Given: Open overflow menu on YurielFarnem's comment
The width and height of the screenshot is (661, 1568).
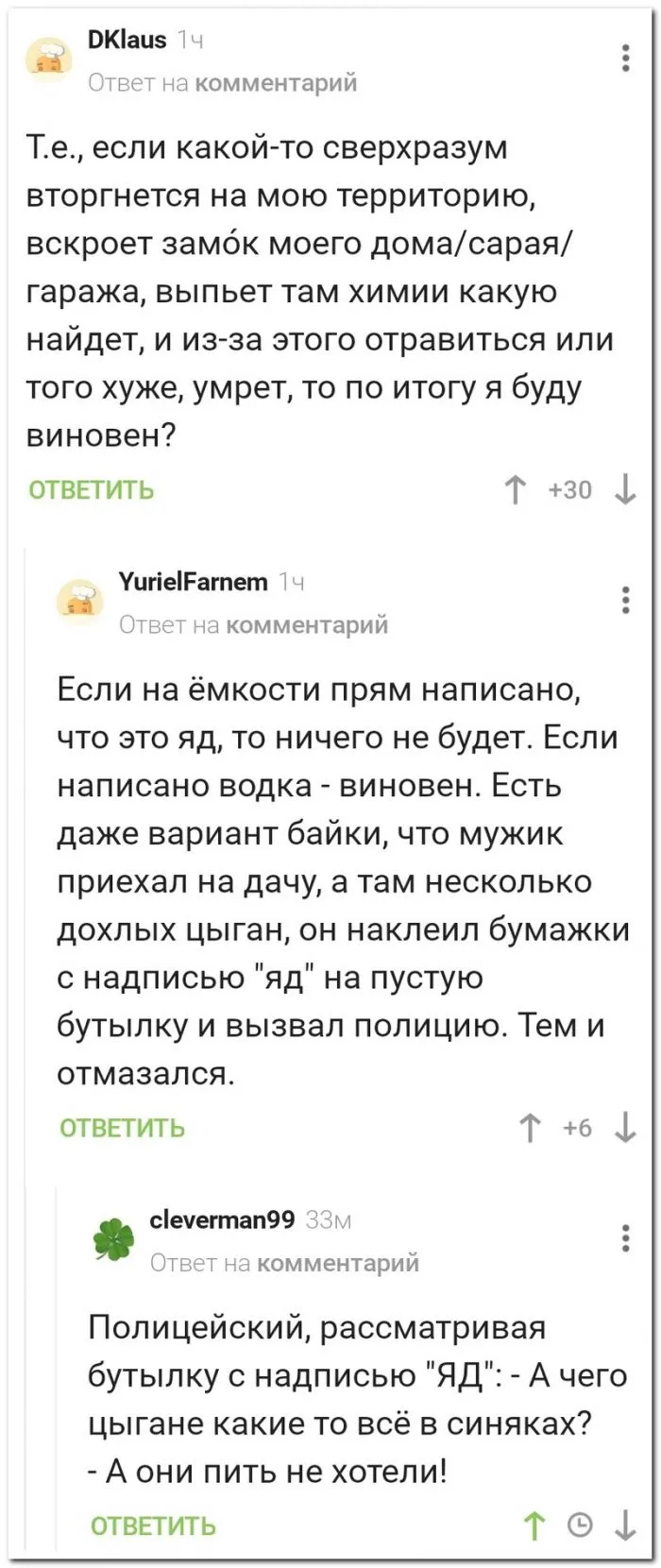Looking at the screenshot, I should tap(625, 600).
